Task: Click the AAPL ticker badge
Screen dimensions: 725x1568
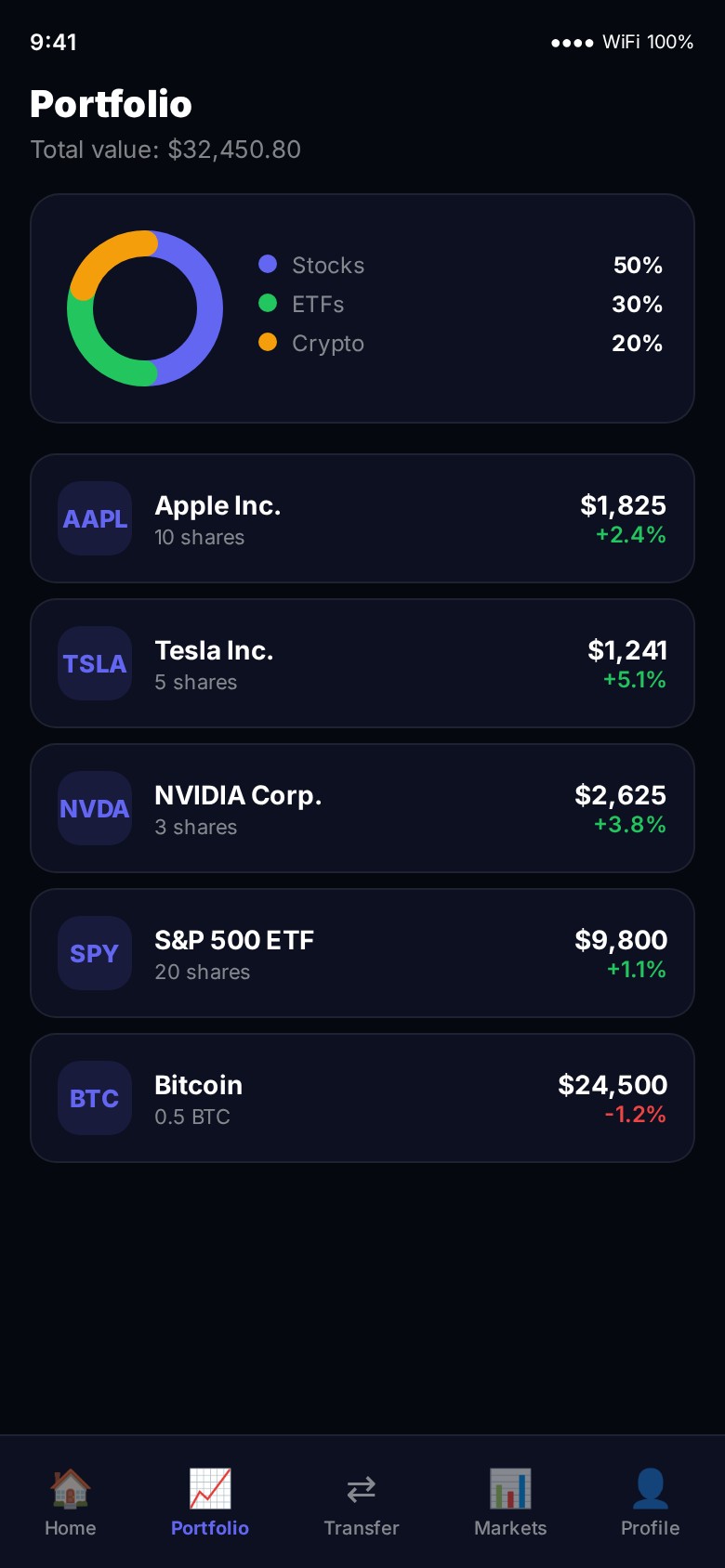Action: [95, 518]
